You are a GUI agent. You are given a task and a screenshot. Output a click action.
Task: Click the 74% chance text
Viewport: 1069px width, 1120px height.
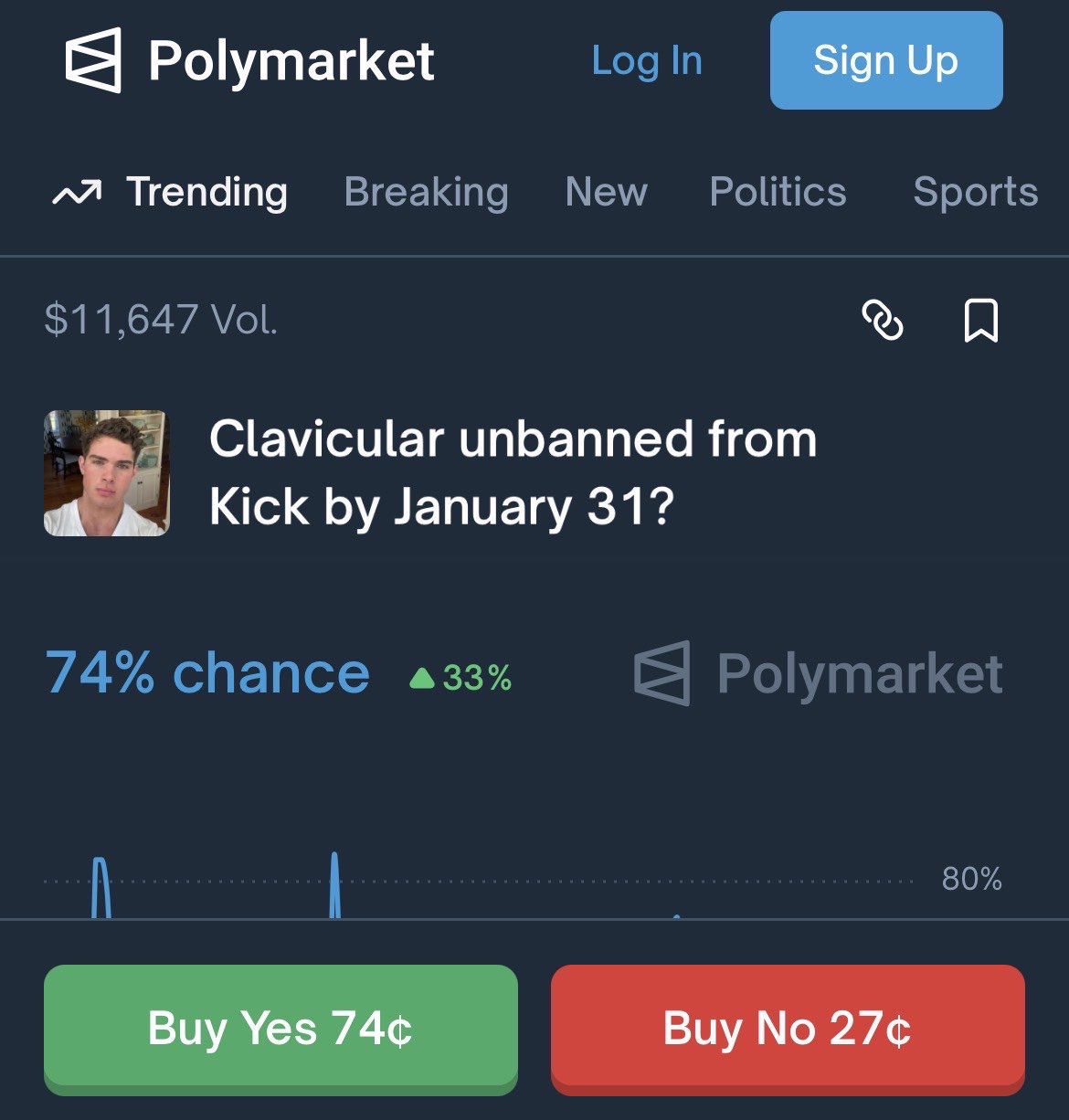(x=206, y=673)
